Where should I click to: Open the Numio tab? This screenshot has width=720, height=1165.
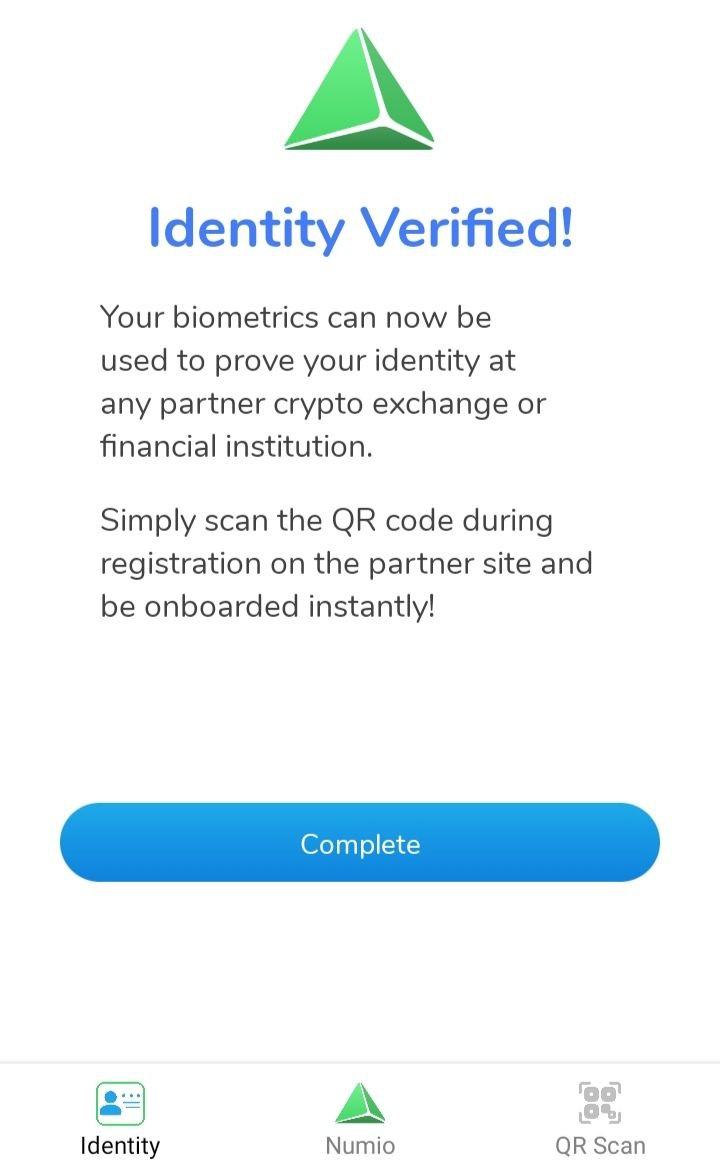(x=360, y=1118)
